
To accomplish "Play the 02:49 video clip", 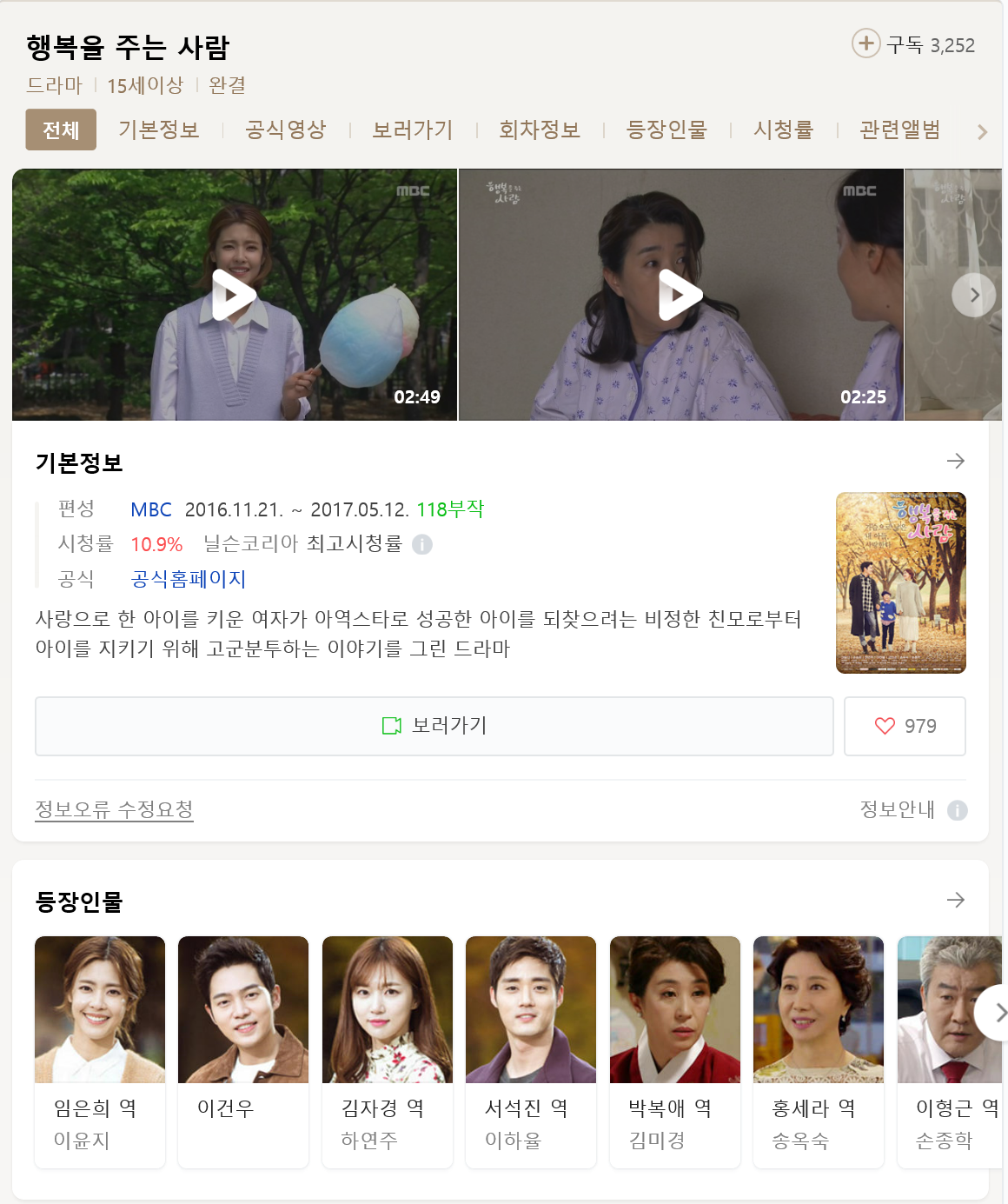I will click(234, 295).
